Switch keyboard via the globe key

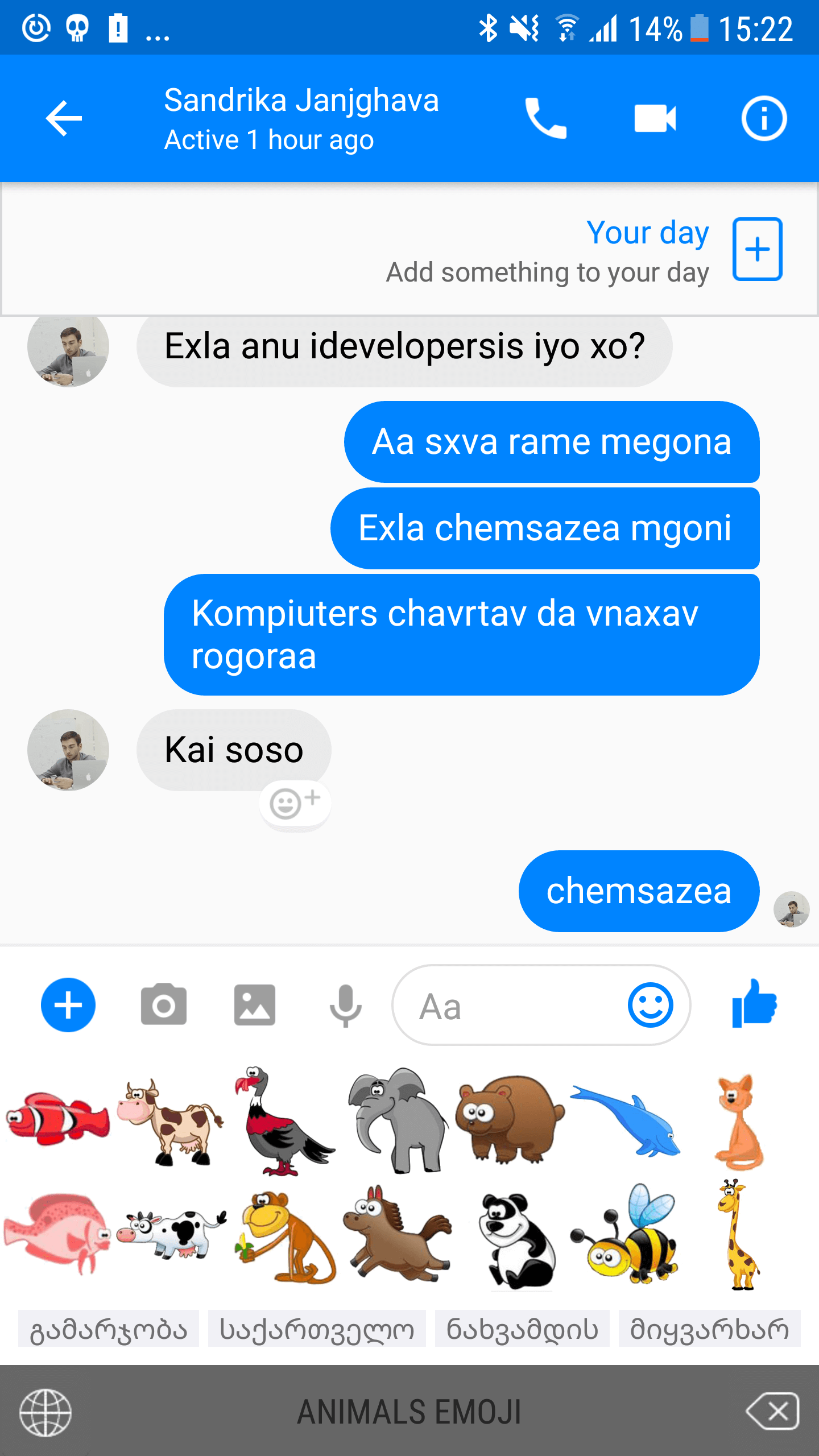45,1412
